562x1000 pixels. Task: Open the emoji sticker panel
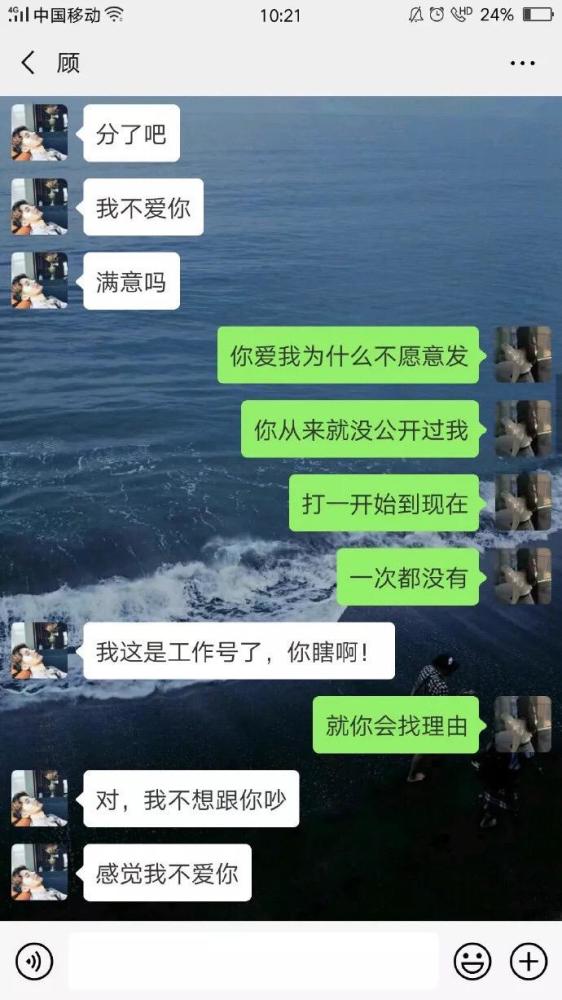pos(473,961)
